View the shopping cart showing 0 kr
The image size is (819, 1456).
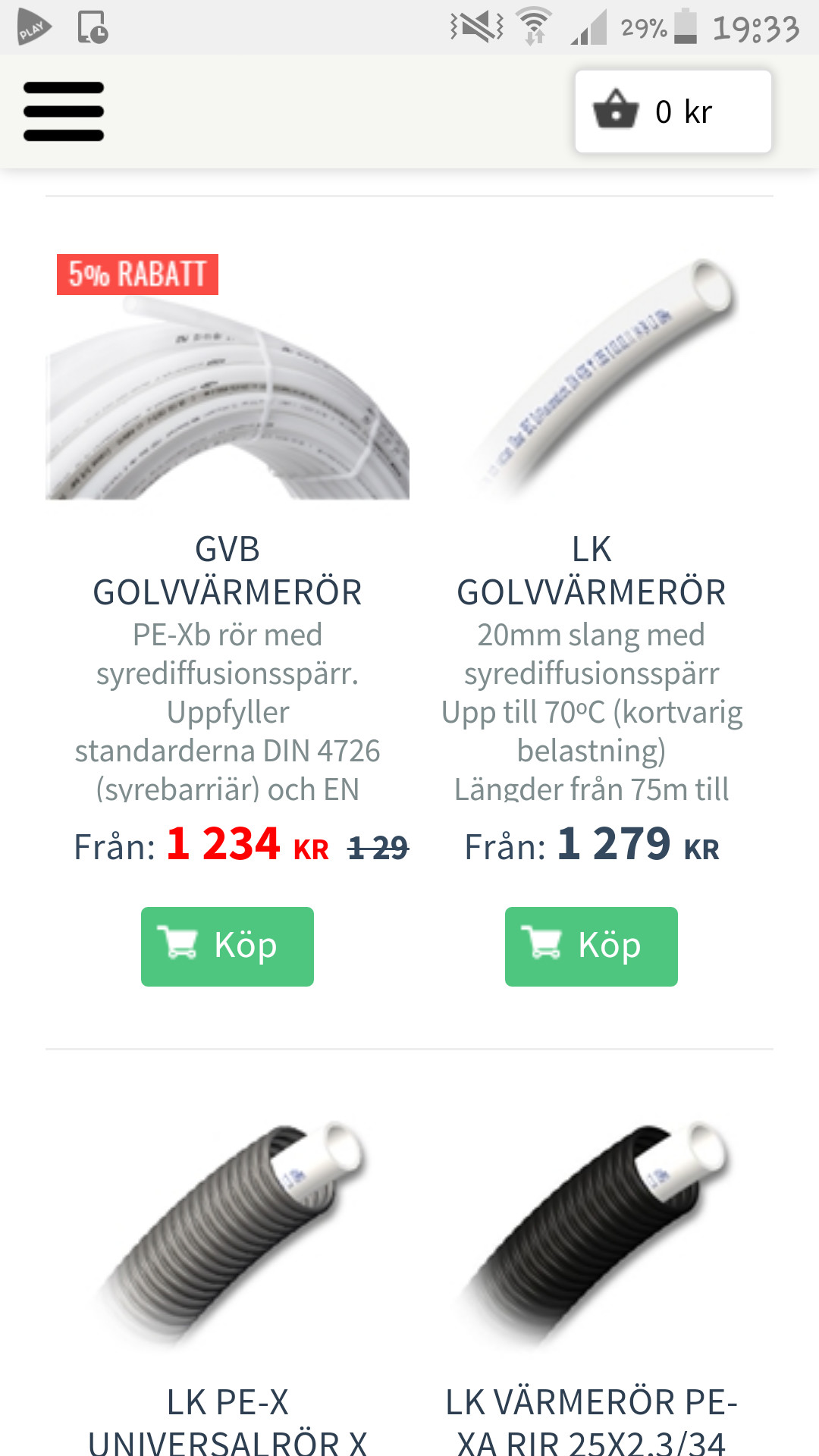673,111
